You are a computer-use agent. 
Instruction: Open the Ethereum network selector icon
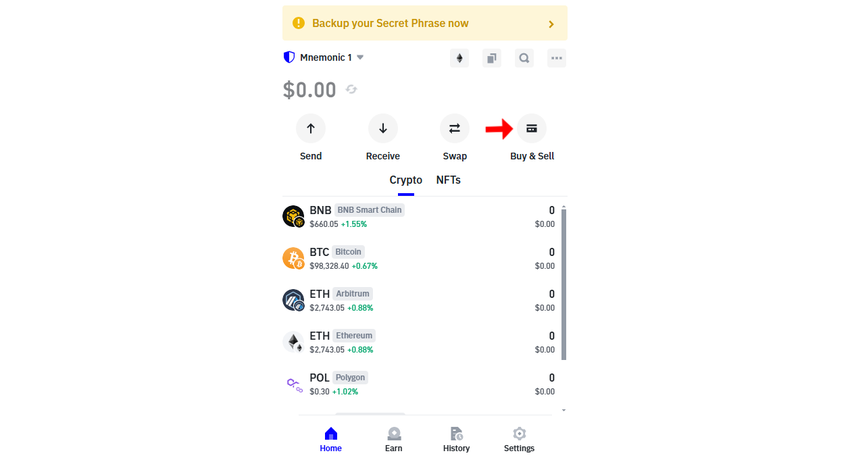[x=460, y=58]
